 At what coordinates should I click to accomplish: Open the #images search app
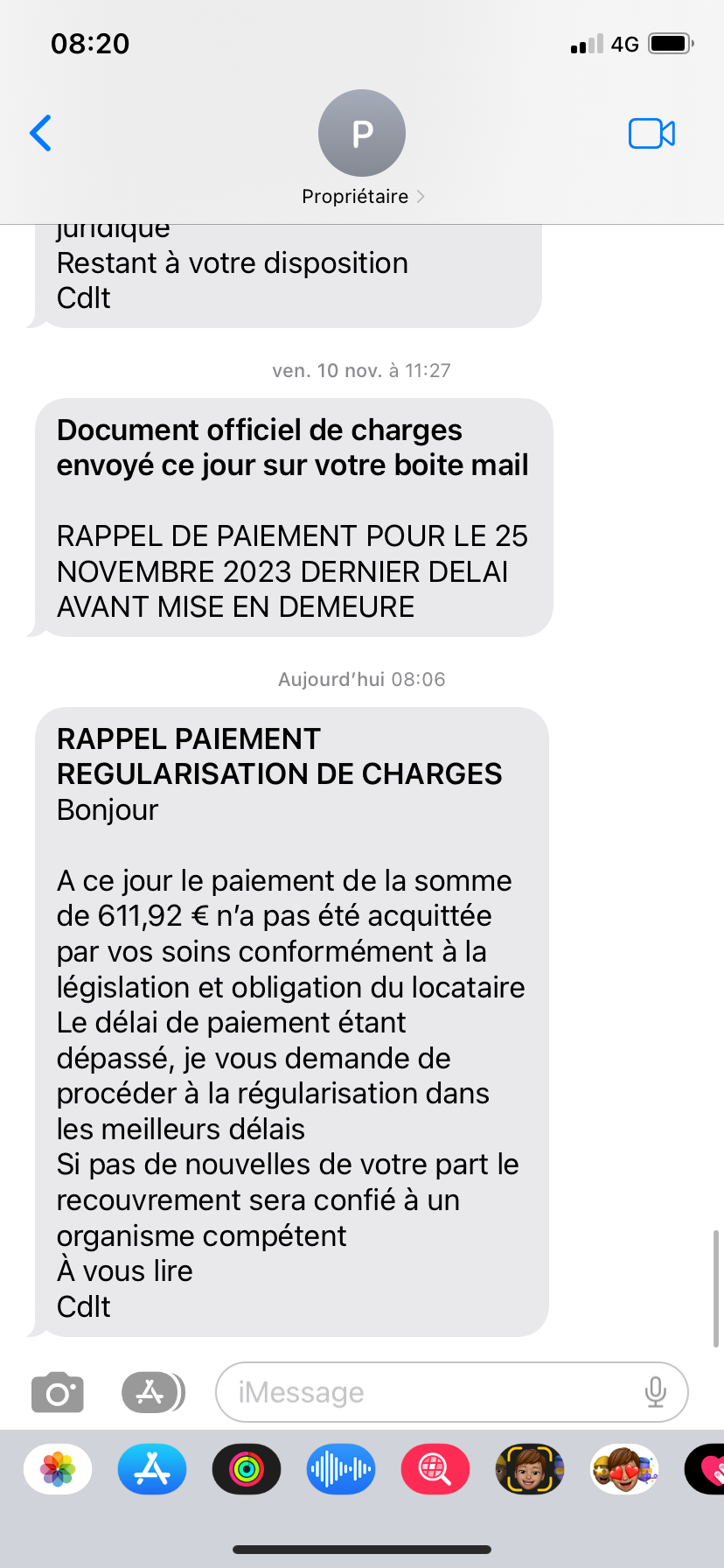click(x=435, y=1469)
